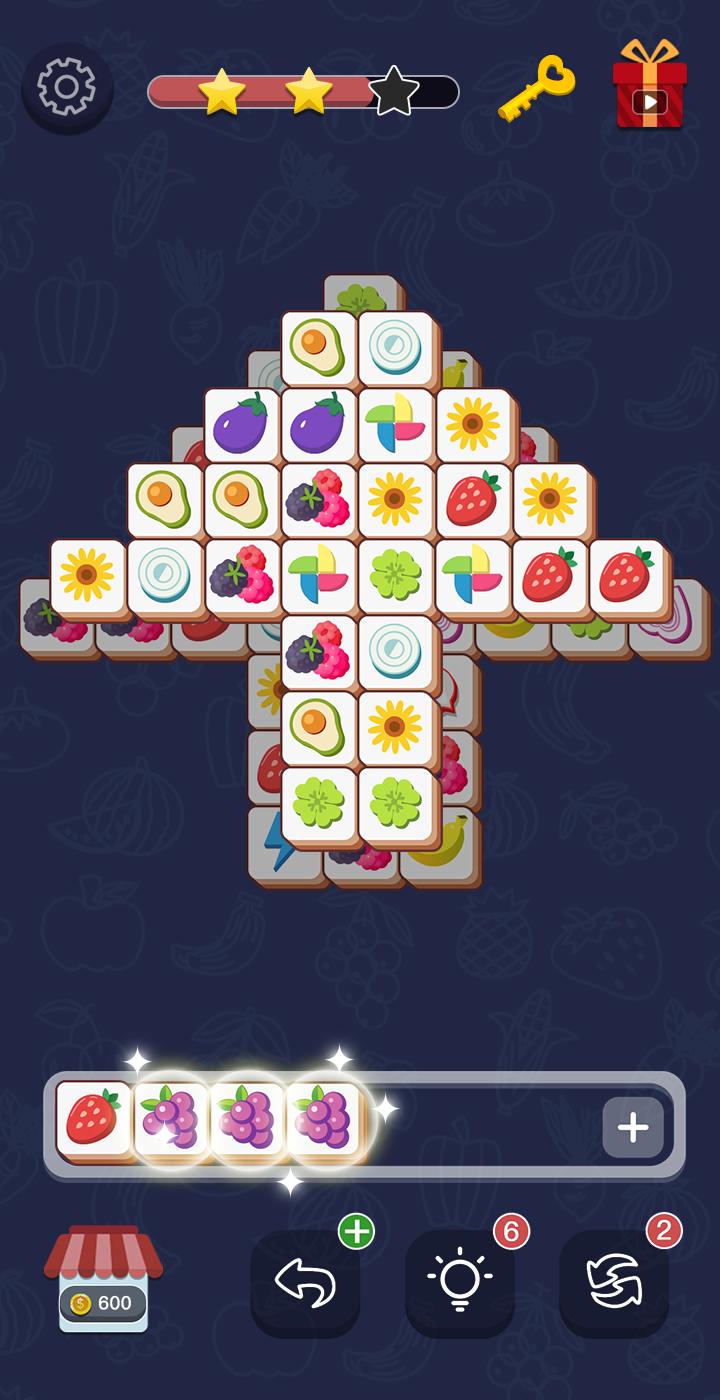Shuffle the tiles with the refresh button
This screenshot has width=720, height=1400.
coord(614,1281)
